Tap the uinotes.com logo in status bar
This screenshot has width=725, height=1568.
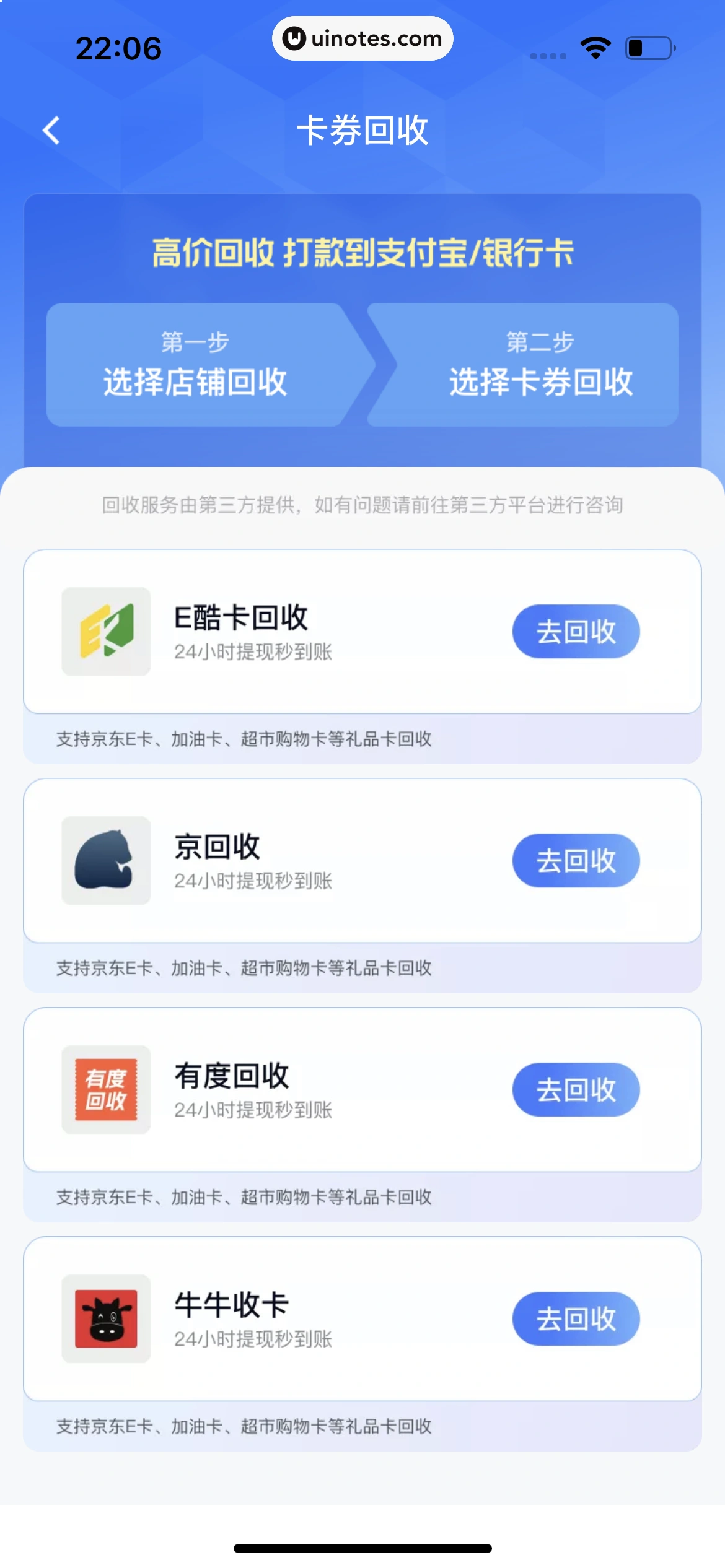(362, 38)
